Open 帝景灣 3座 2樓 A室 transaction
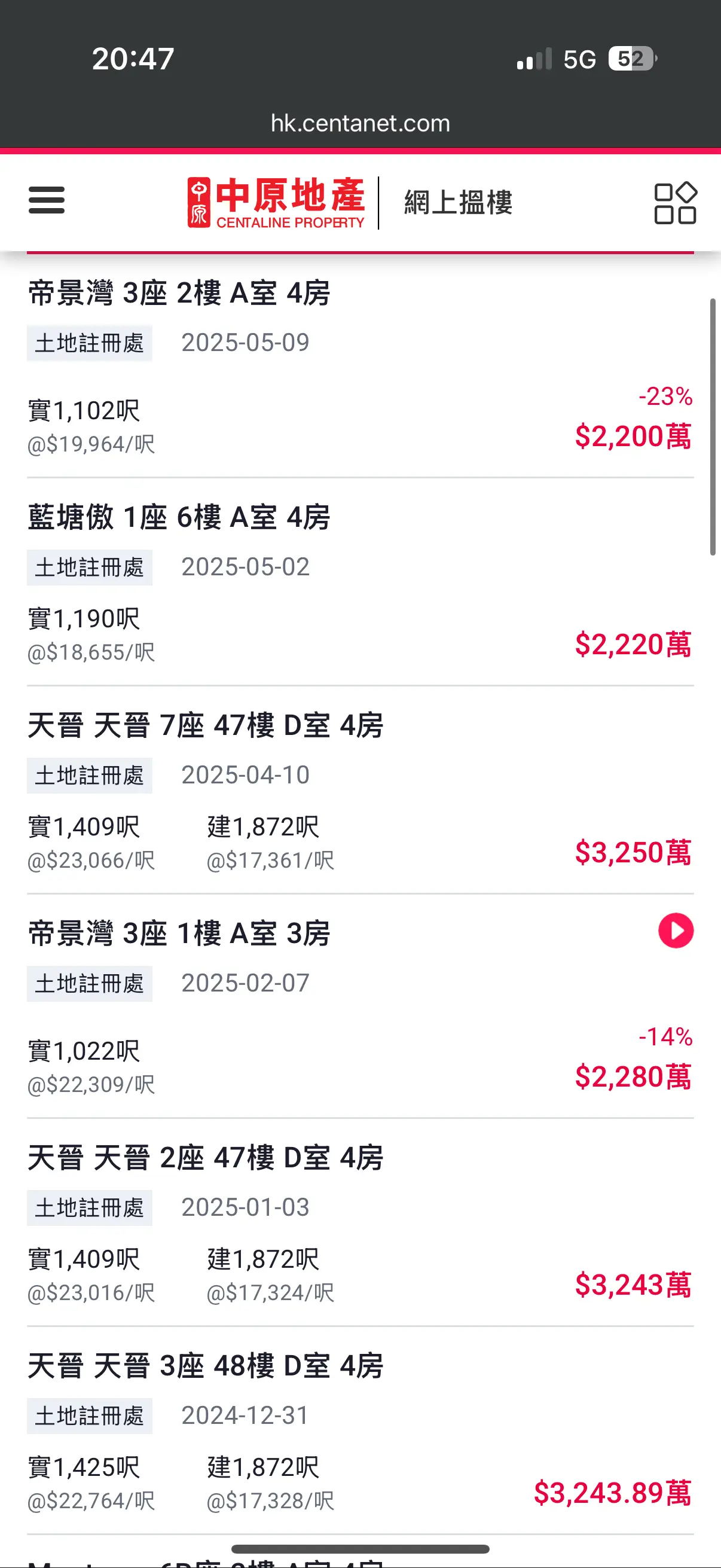This screenshot has width=721, height=1568. 360,367
